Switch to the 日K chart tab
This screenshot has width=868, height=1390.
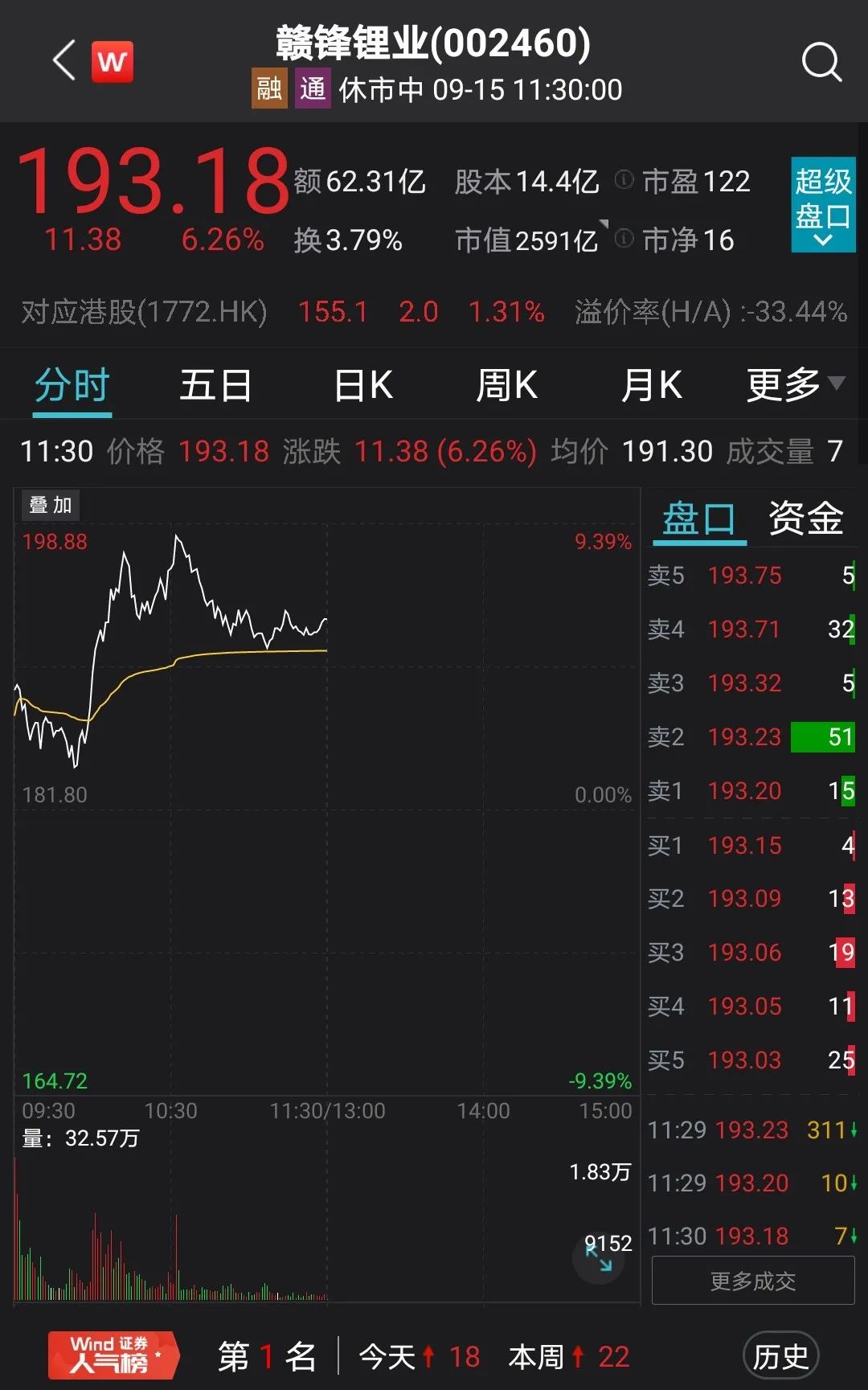coord(363,385)
